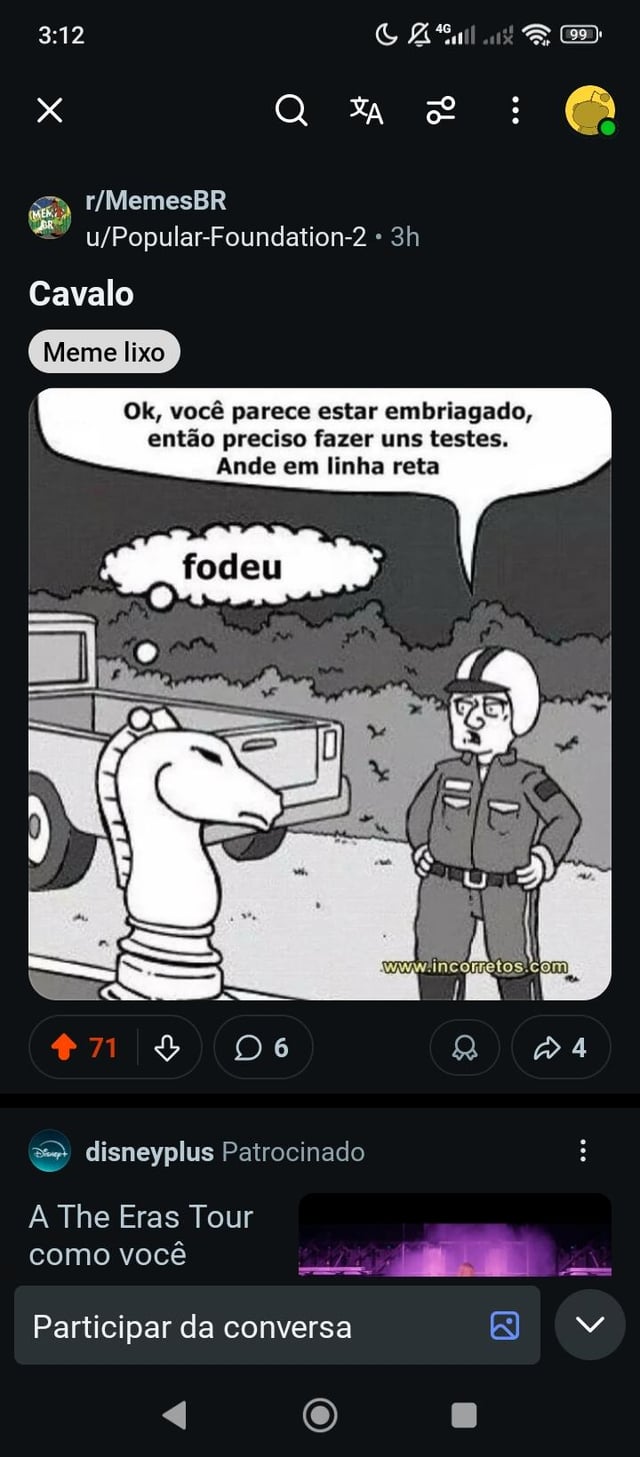This screenshot has height=1457, width=640.
Task: Tap the Participar da conversa field
Action: [250, 1327]
